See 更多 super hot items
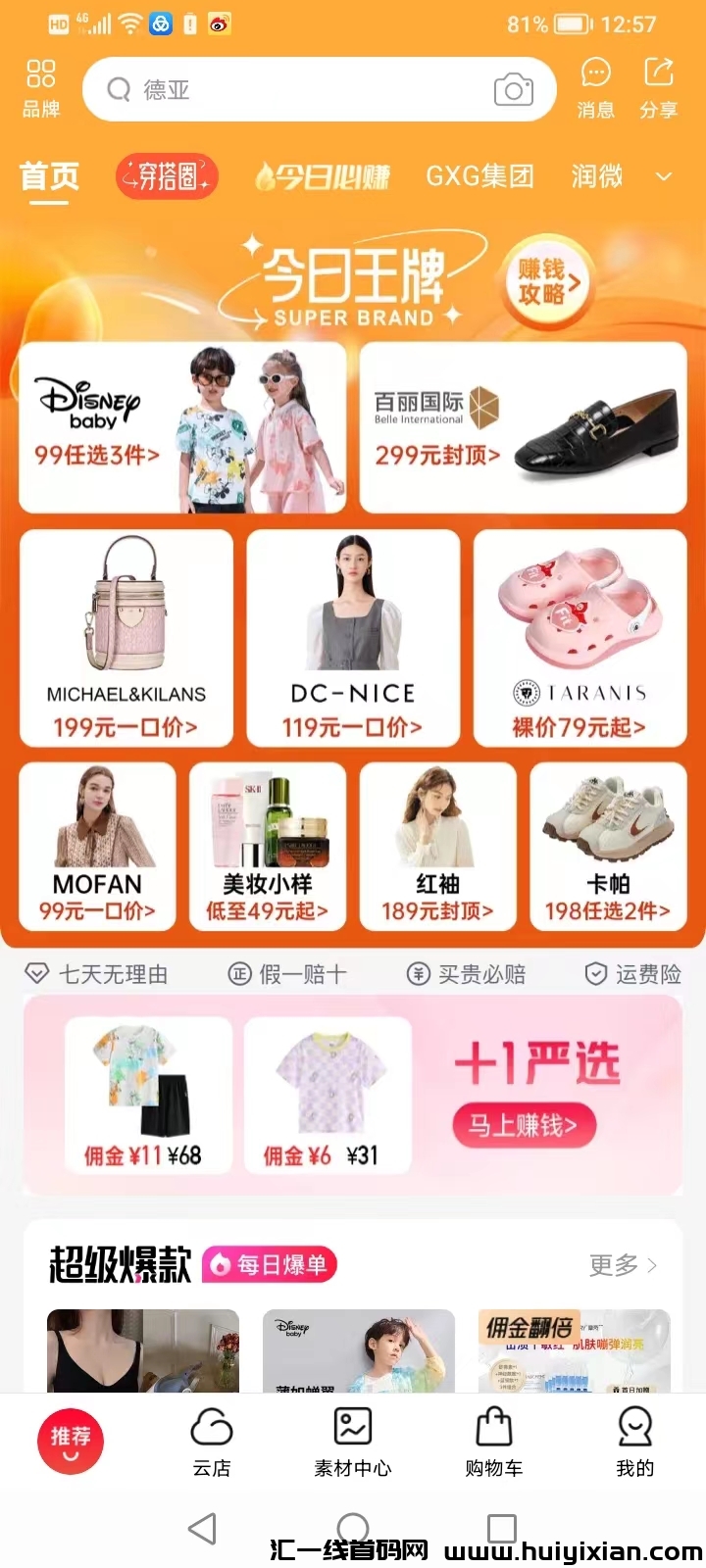This screenshot has width=706, height=1568. tap(623, 1265)
